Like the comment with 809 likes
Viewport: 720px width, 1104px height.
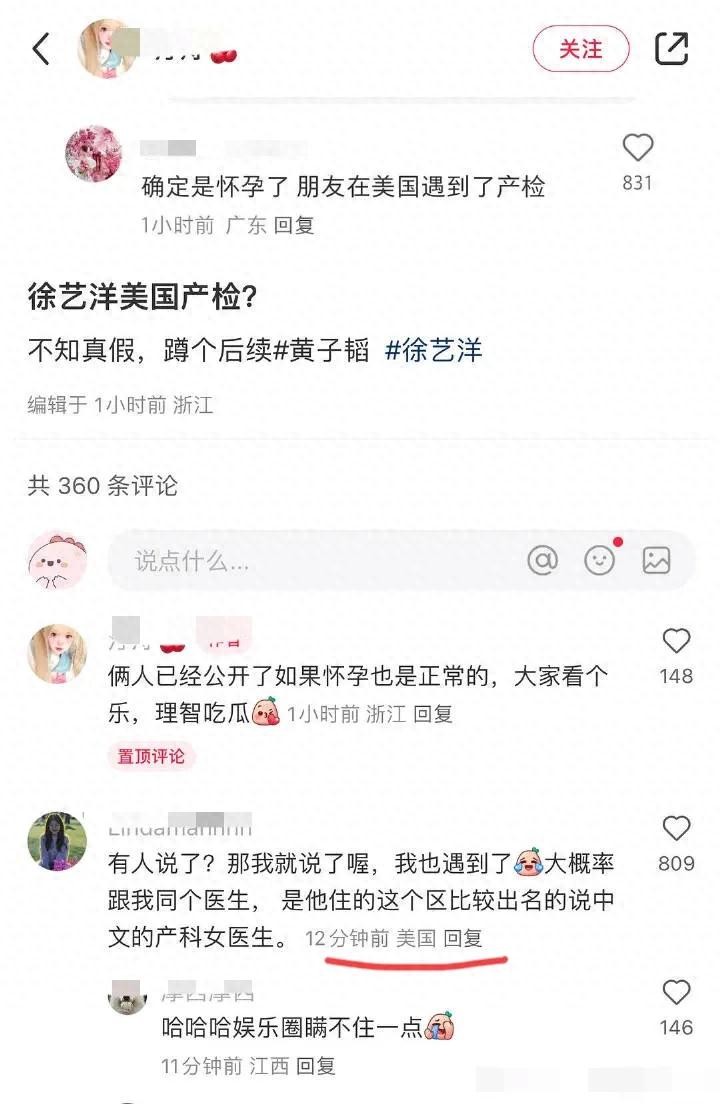click(677, 829)
